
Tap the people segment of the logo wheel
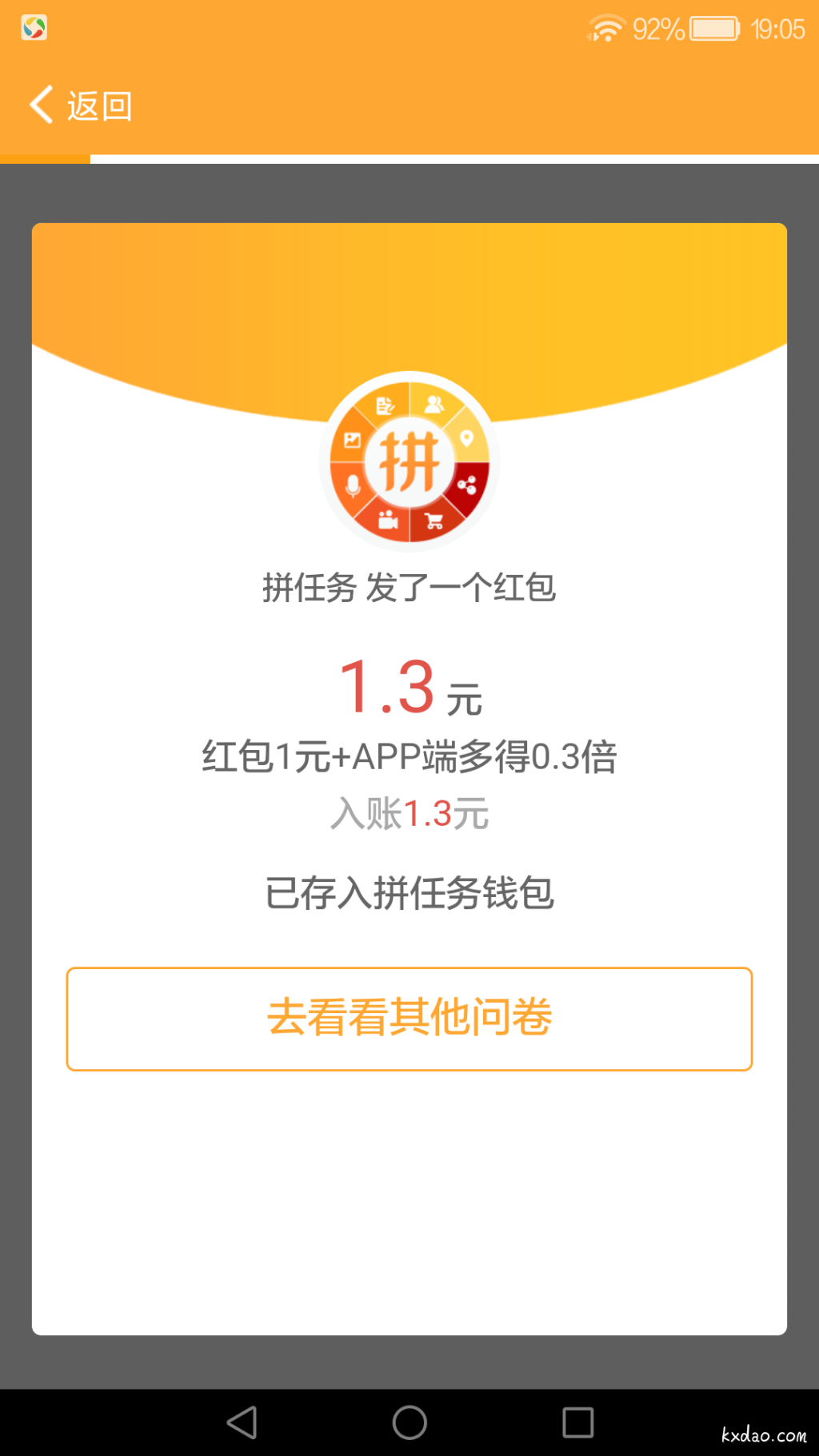pos(433,403)
